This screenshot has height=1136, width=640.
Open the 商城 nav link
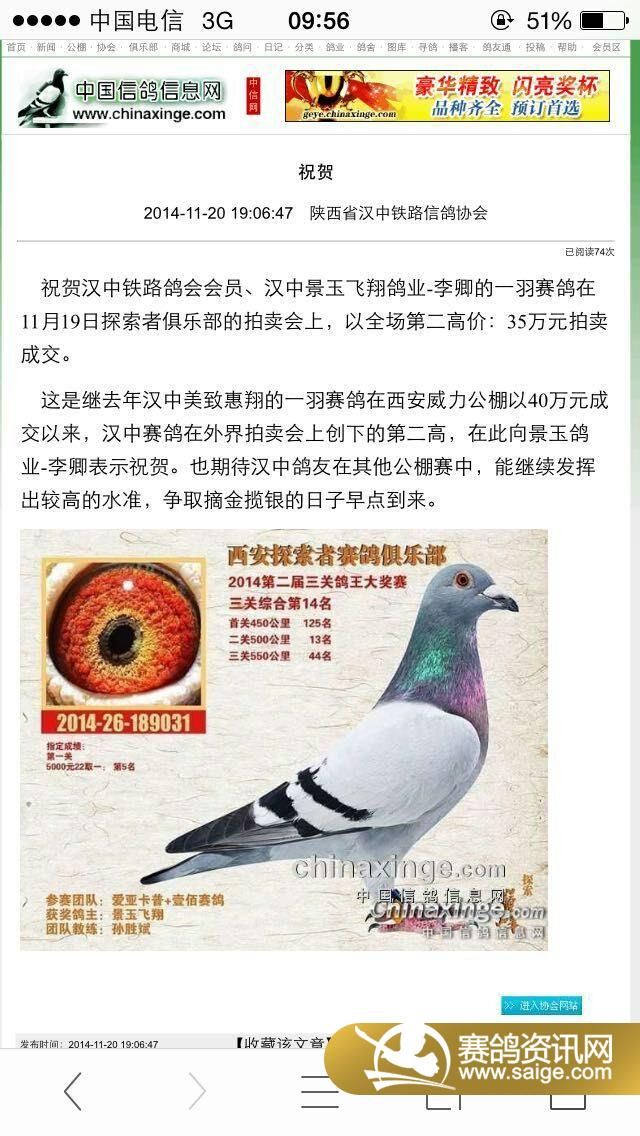click(x=180, y=47)
